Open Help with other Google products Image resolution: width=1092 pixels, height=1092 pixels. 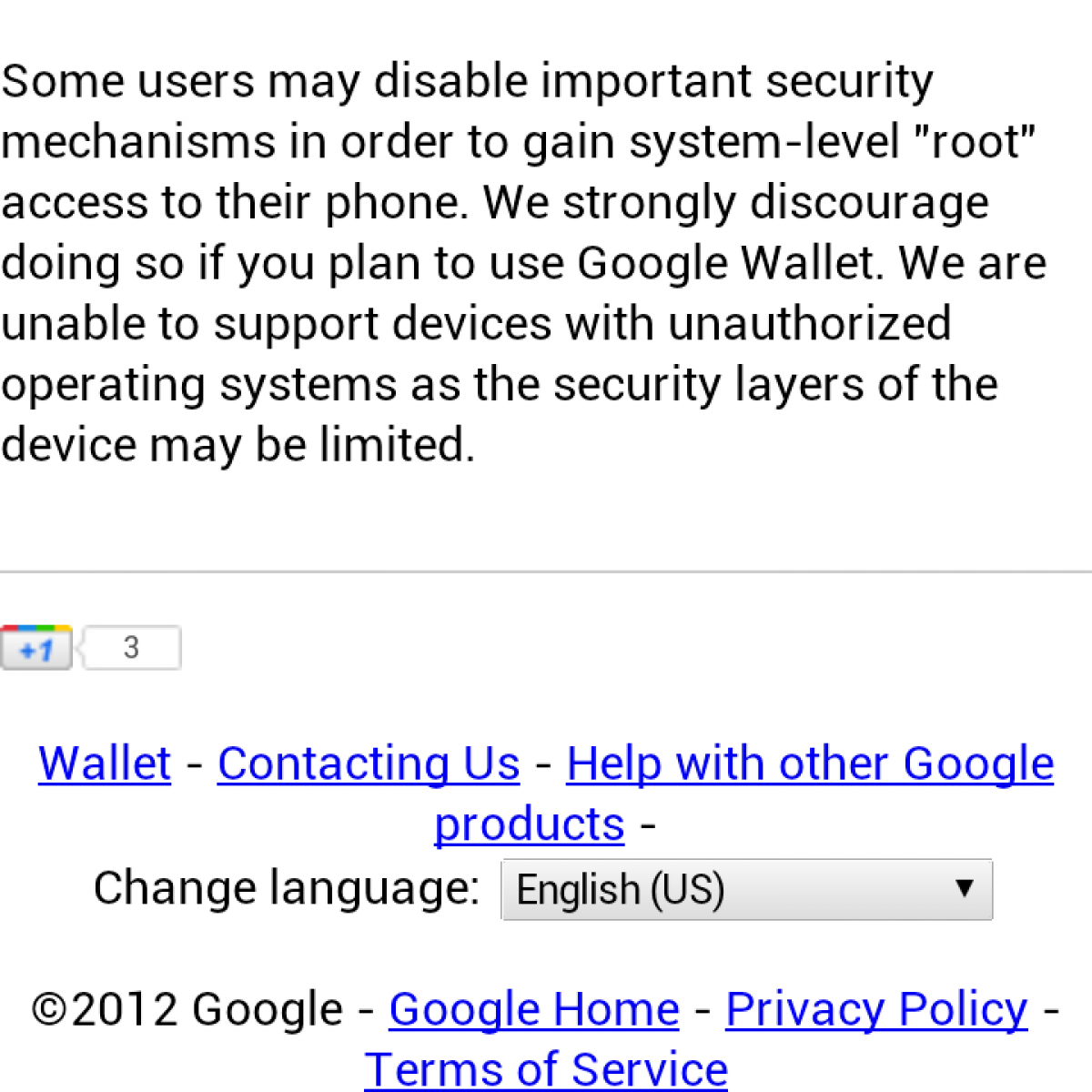[x=809, y=763]
